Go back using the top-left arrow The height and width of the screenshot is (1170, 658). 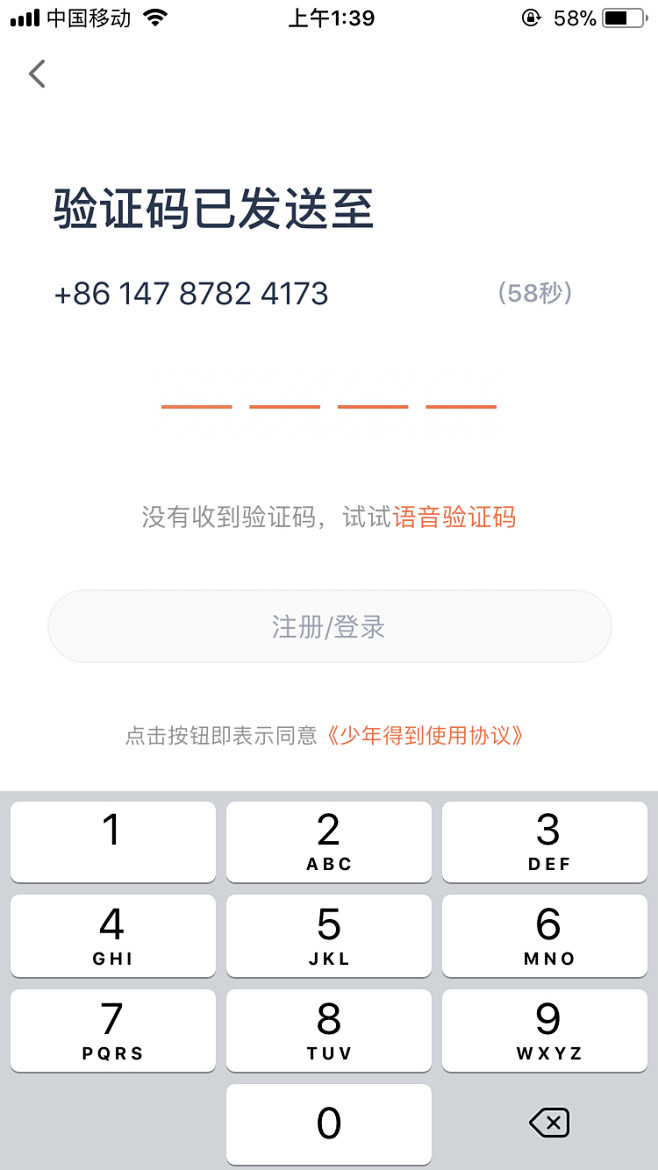[x=37, y=74]
